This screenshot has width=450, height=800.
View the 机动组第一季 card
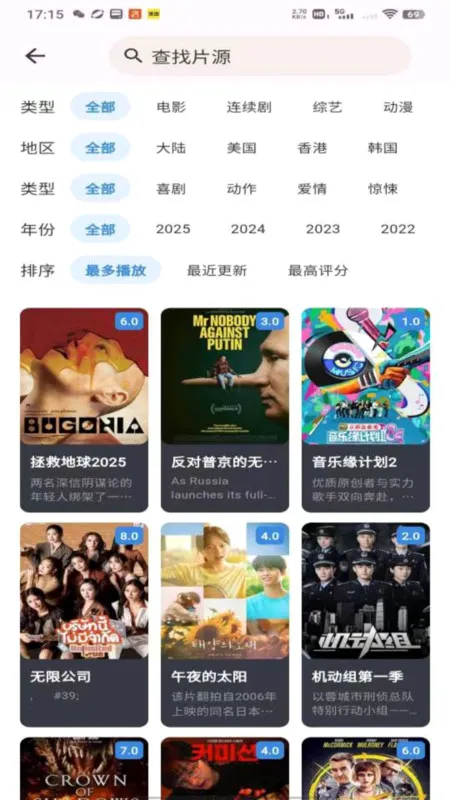click(366, 624)
